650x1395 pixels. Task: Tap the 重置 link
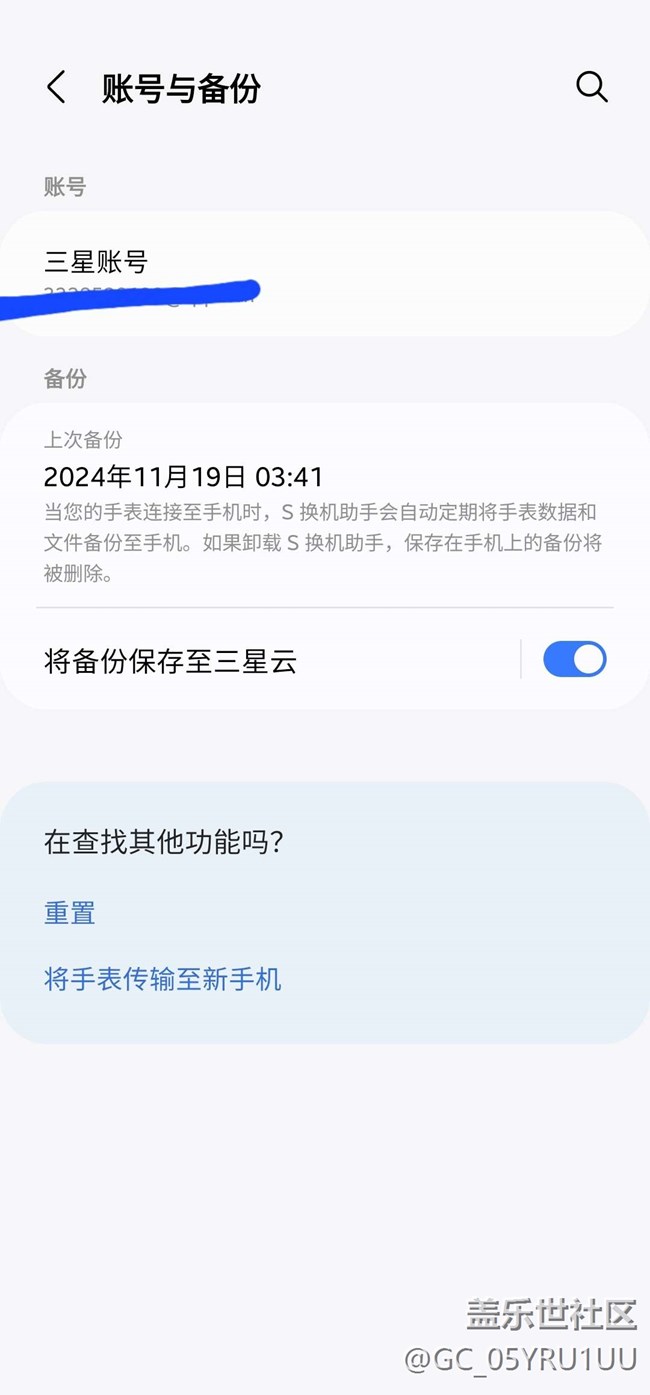(70, 913)
